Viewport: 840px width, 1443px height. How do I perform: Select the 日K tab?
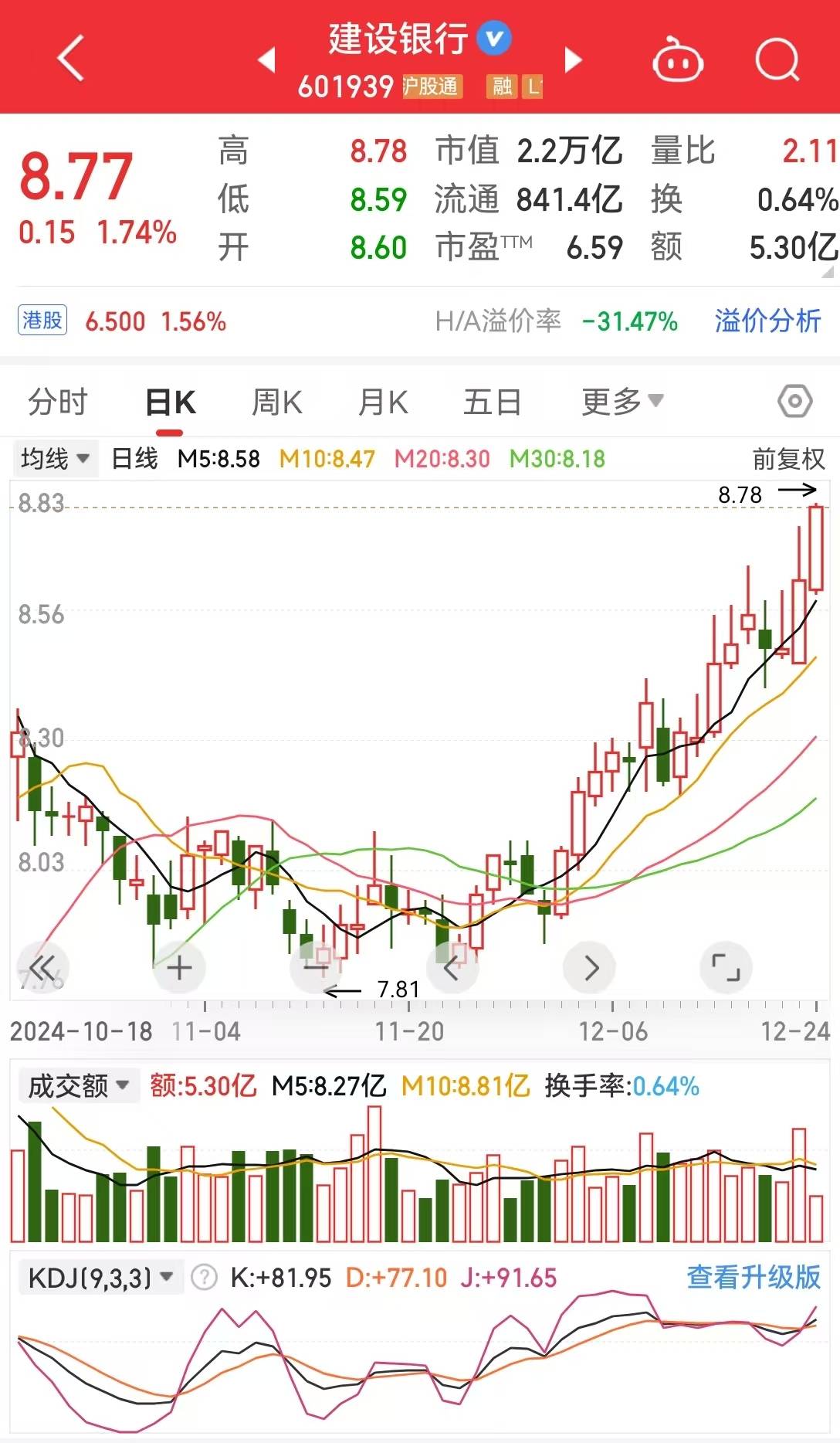click(x=171, y=402)
